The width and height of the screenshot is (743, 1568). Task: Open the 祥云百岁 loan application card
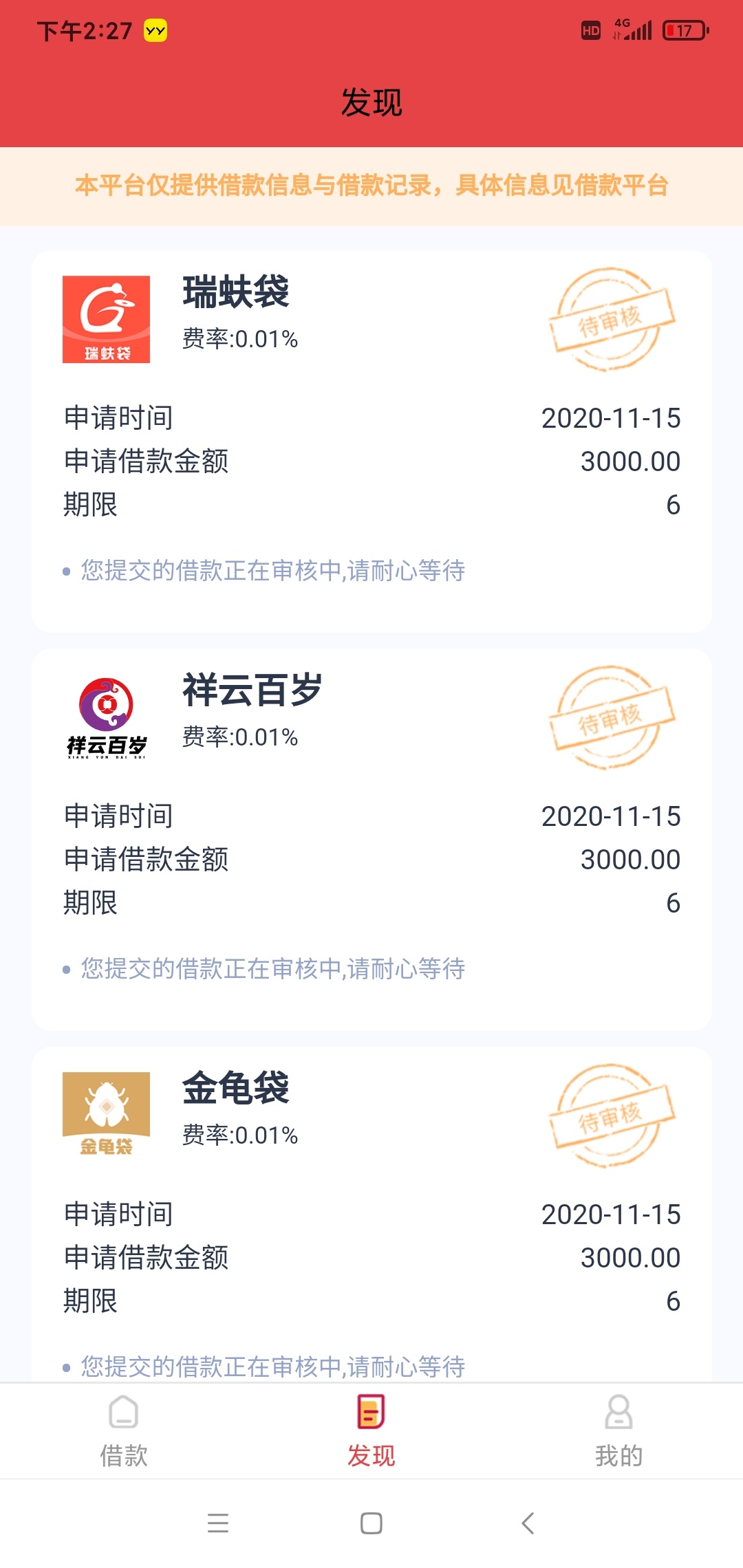click(x=371, y=839)
